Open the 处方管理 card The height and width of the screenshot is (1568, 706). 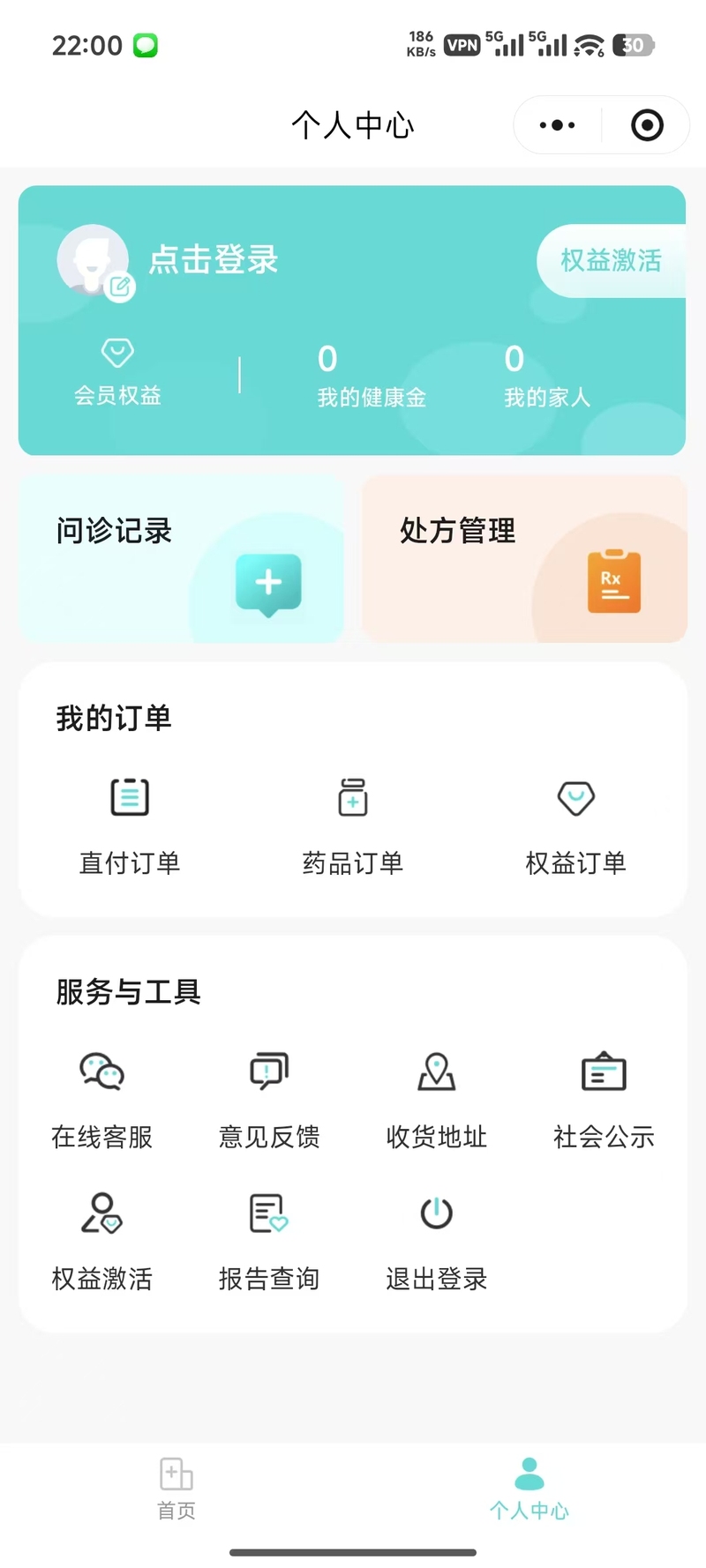tap(524, 558)
